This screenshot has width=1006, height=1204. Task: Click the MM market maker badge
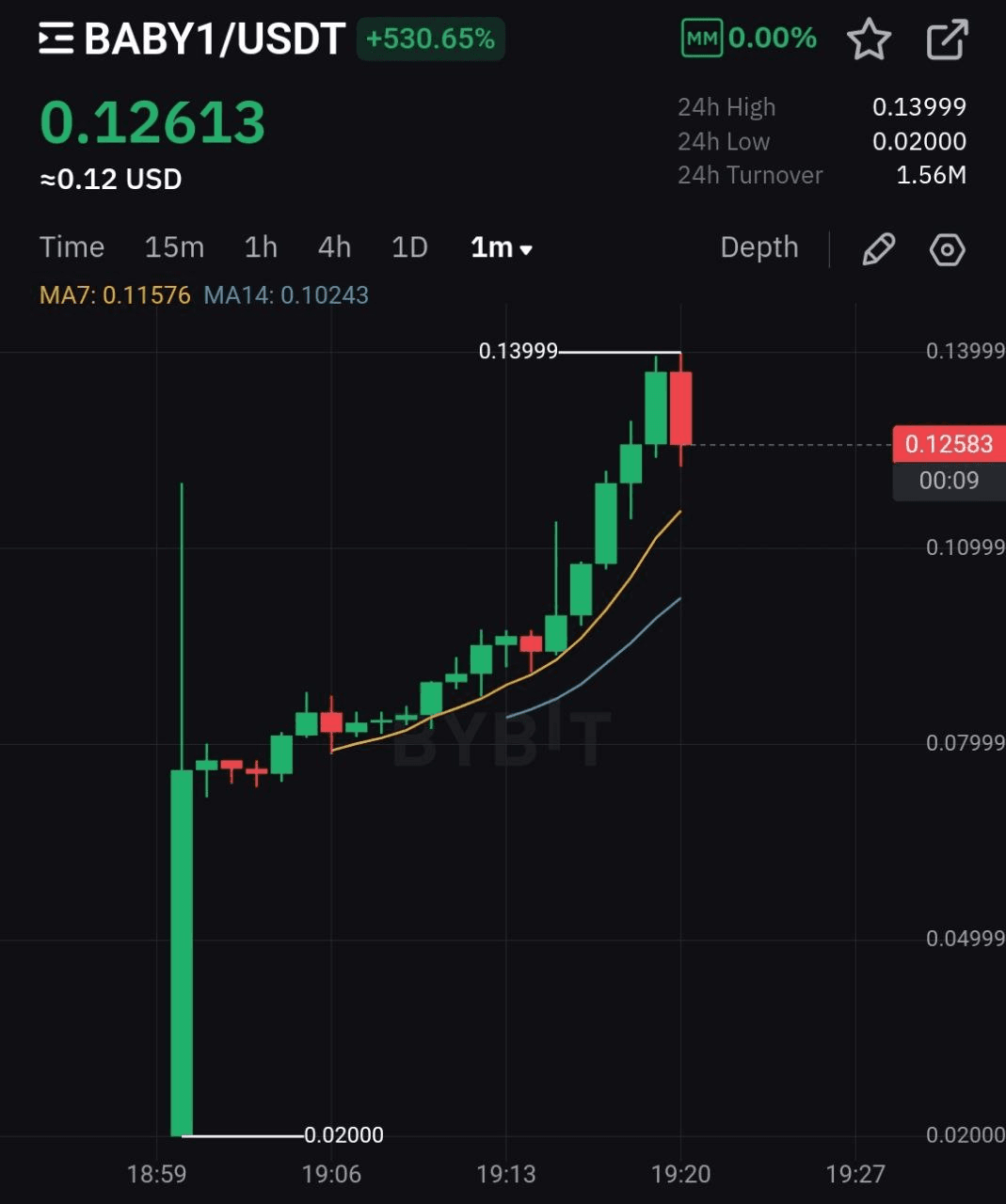[701, 39]
